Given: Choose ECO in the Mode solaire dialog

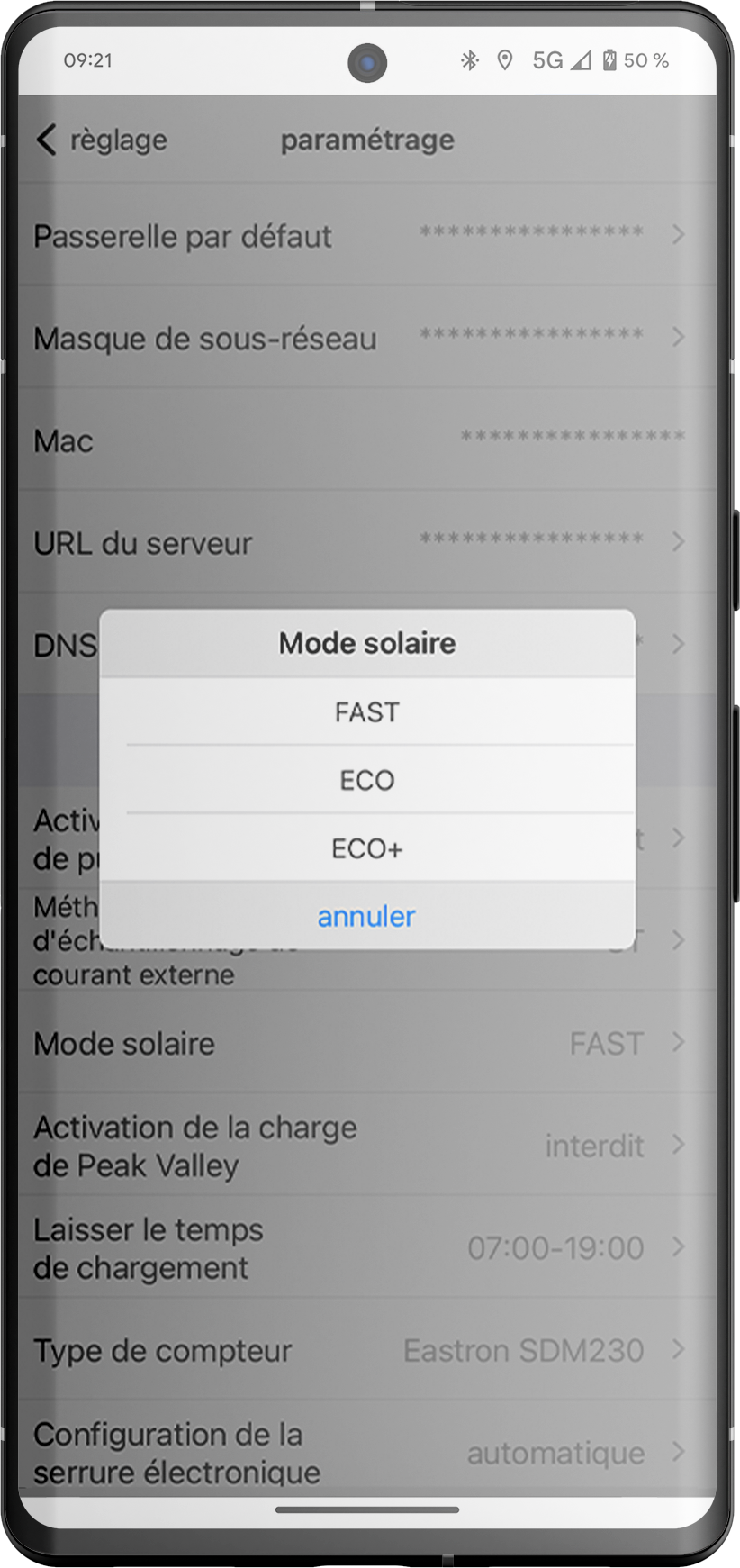Looking at the screenshot, I should [367, 780].
